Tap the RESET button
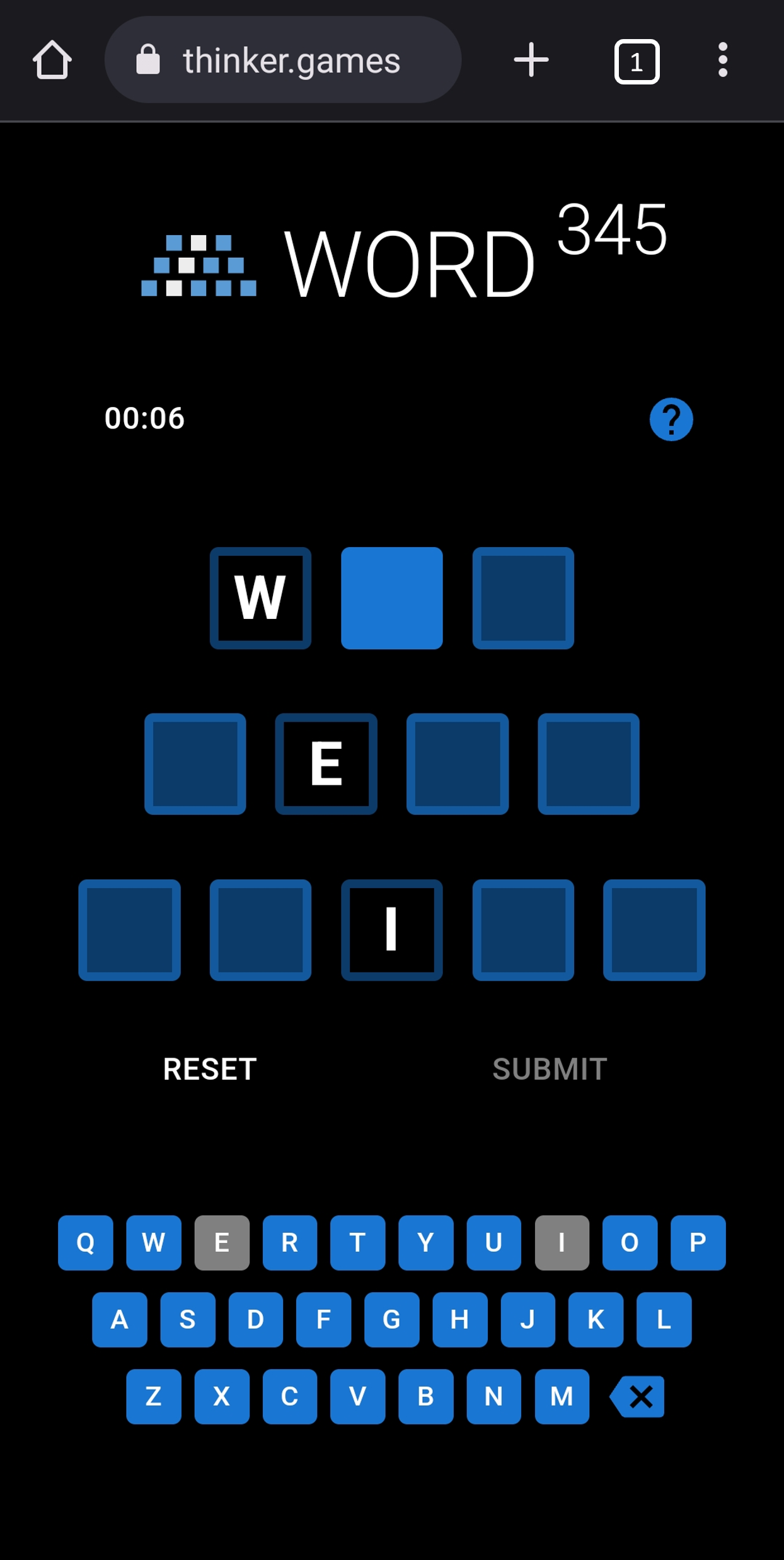This screenshot has width=784, height=1560. (x=209, y=1069)
